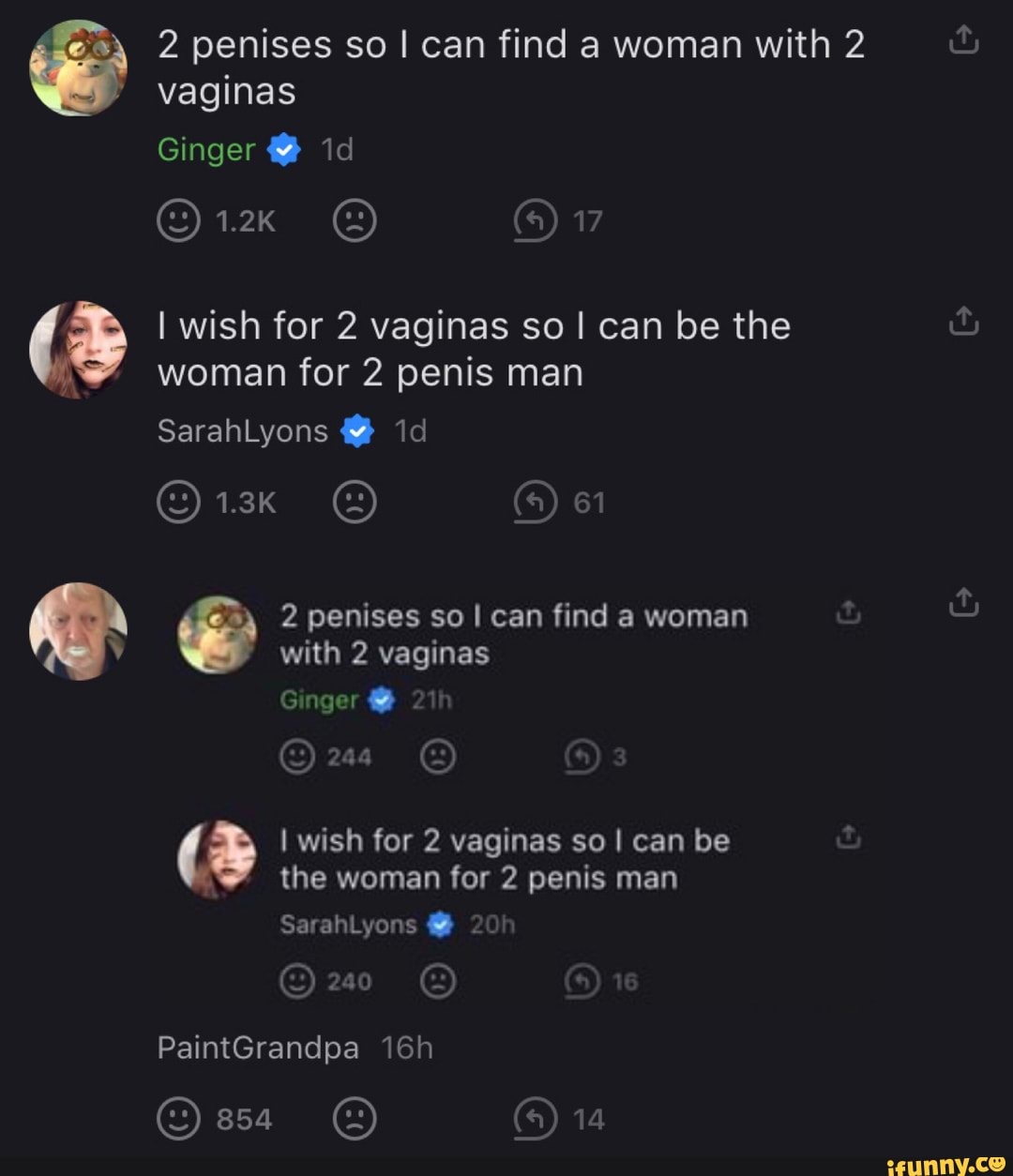The image size is (1013, 1176).
Task: Smile at PaintGrandpa's comment with 854 smiles
Action: (178, 1119)
